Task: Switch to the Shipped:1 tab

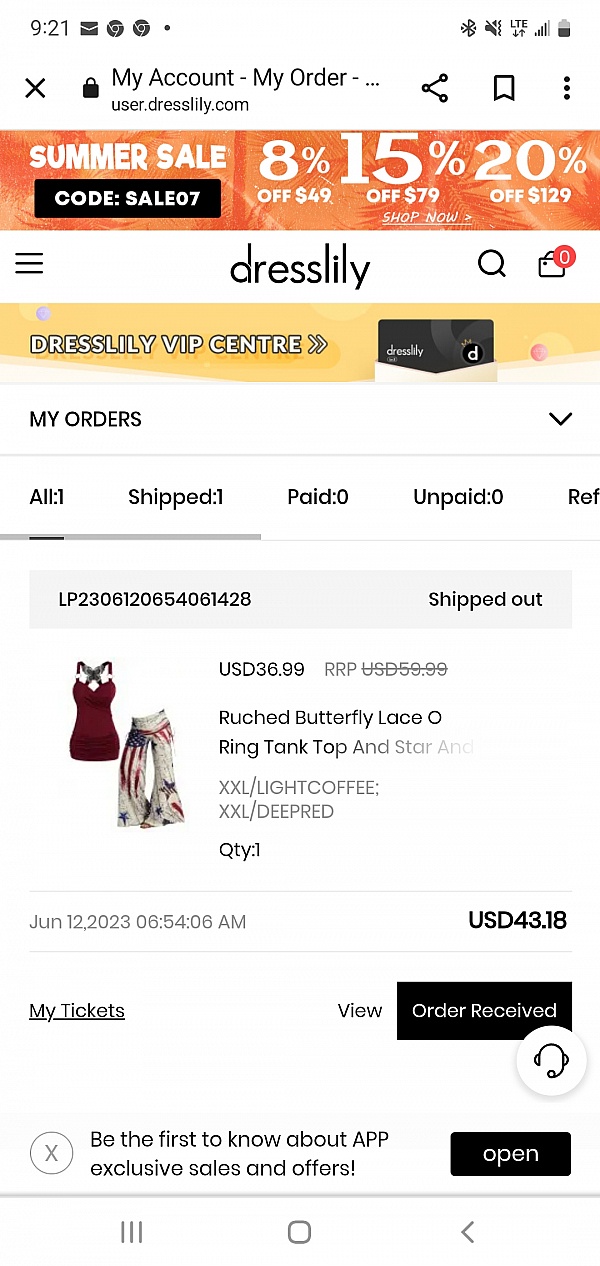Action: 175,497
